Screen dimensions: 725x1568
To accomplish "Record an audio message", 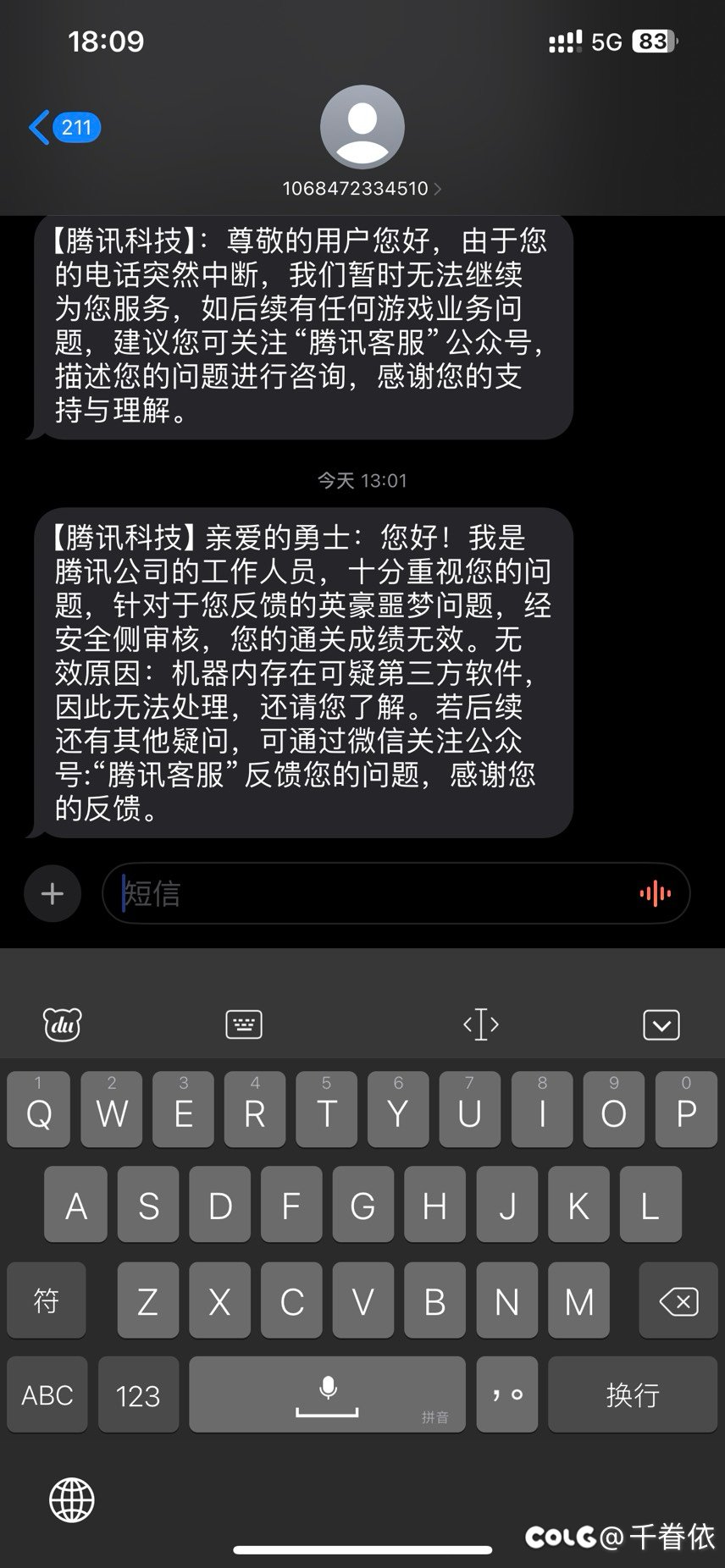I will [655, 894].
